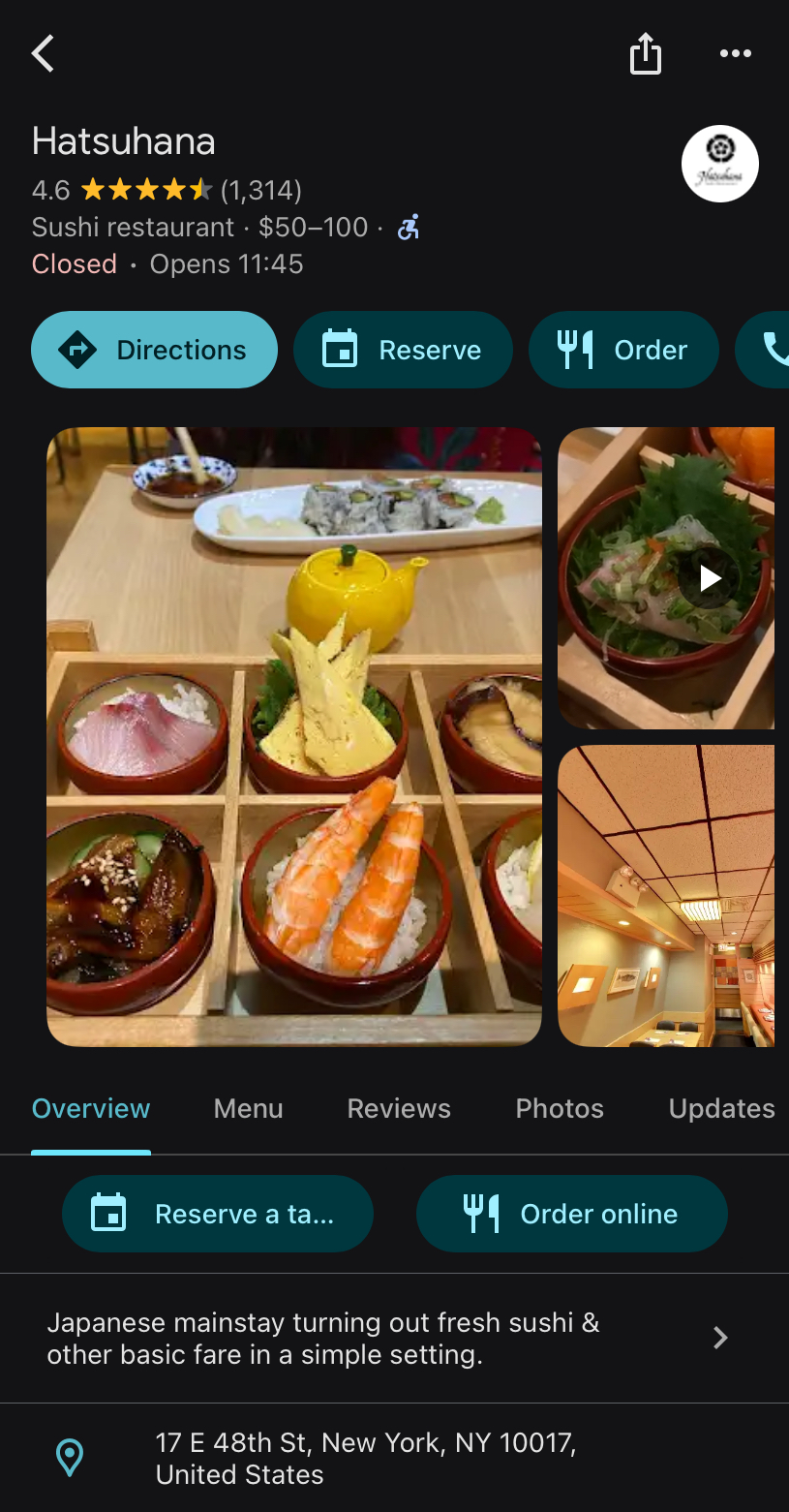Tap the Order online button

click(x=571, y=1214)
